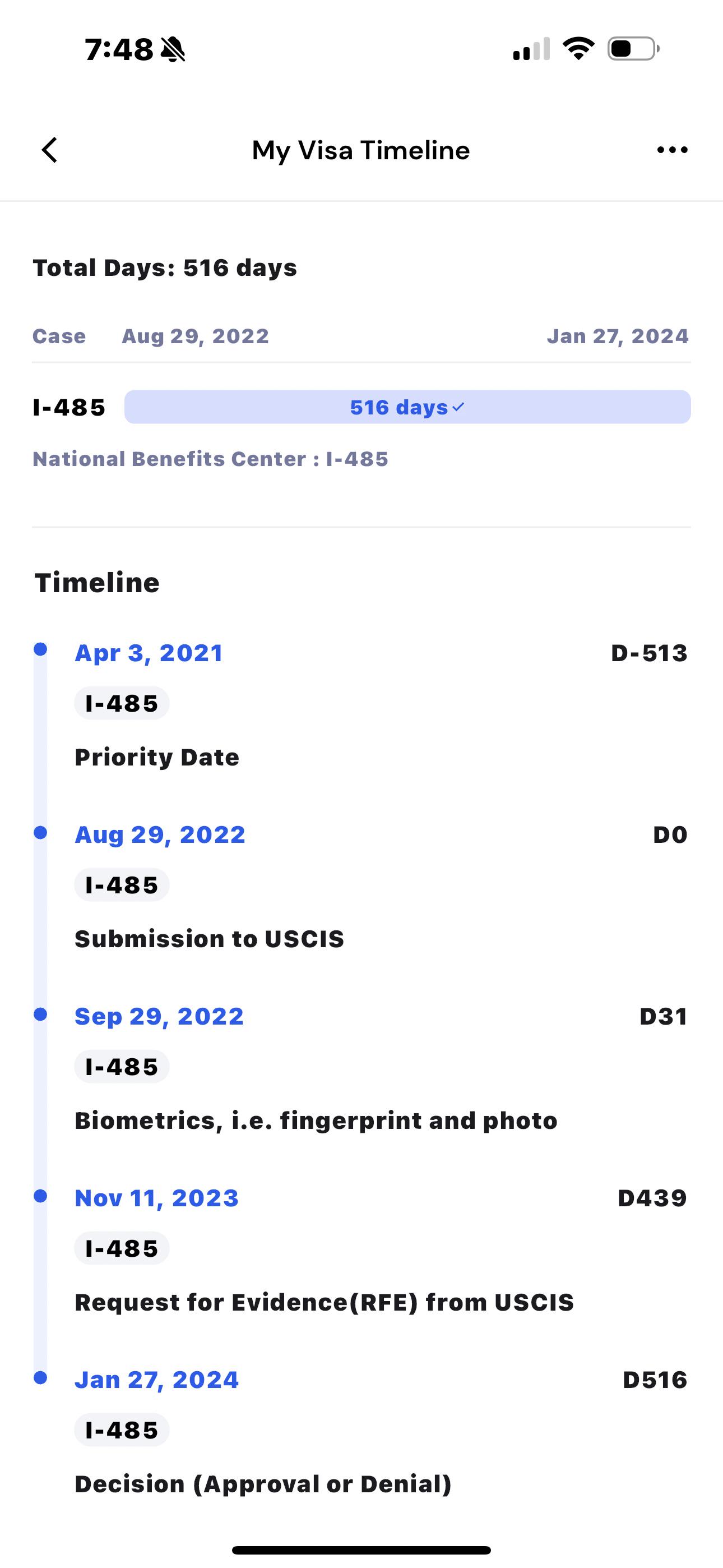Tap the back arrow to previous screen
The width and height of the screenshot is (723, 1568).
click(x=49, y=150)
